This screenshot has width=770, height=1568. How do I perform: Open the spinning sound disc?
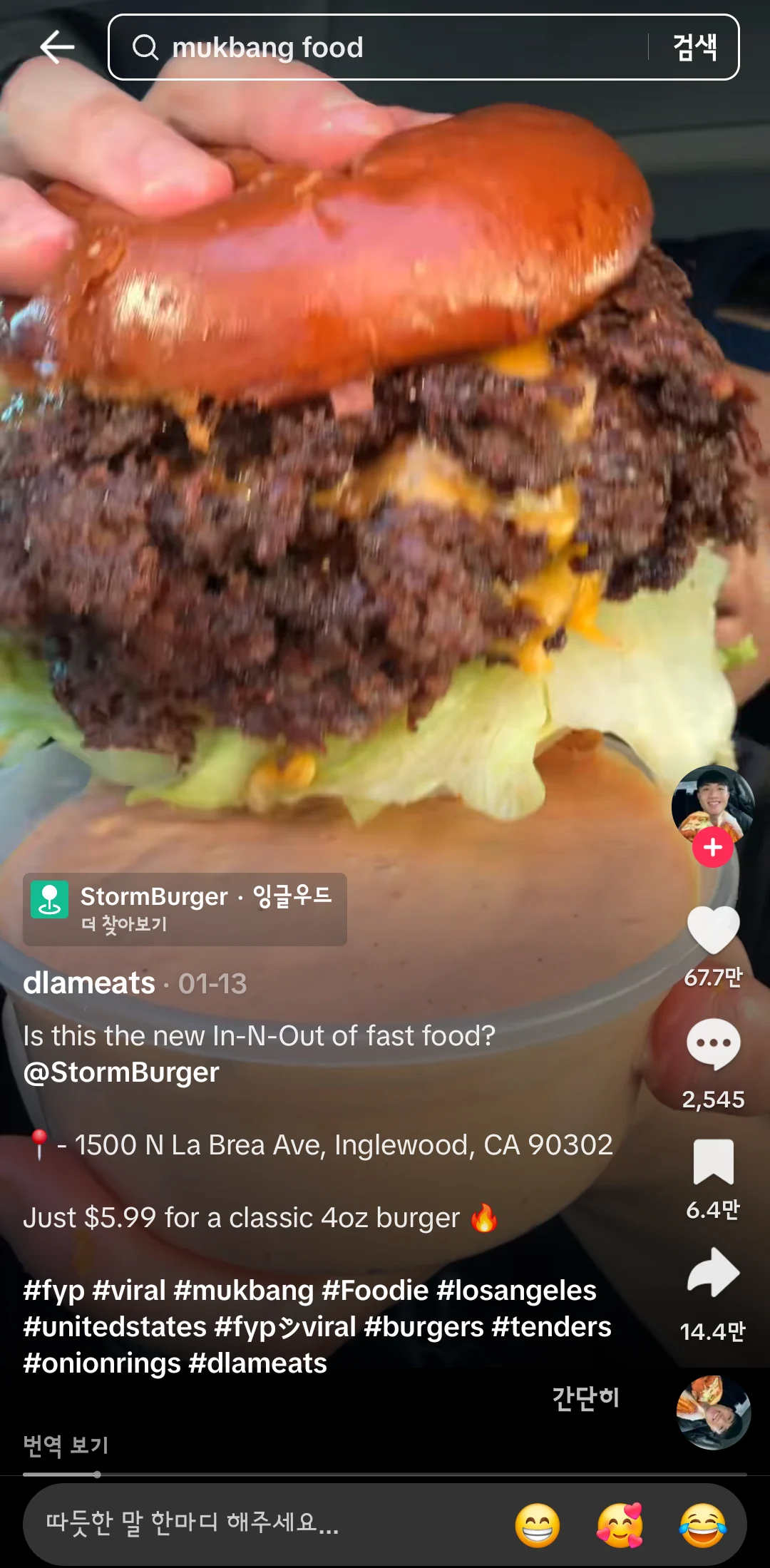(713, 1413)
